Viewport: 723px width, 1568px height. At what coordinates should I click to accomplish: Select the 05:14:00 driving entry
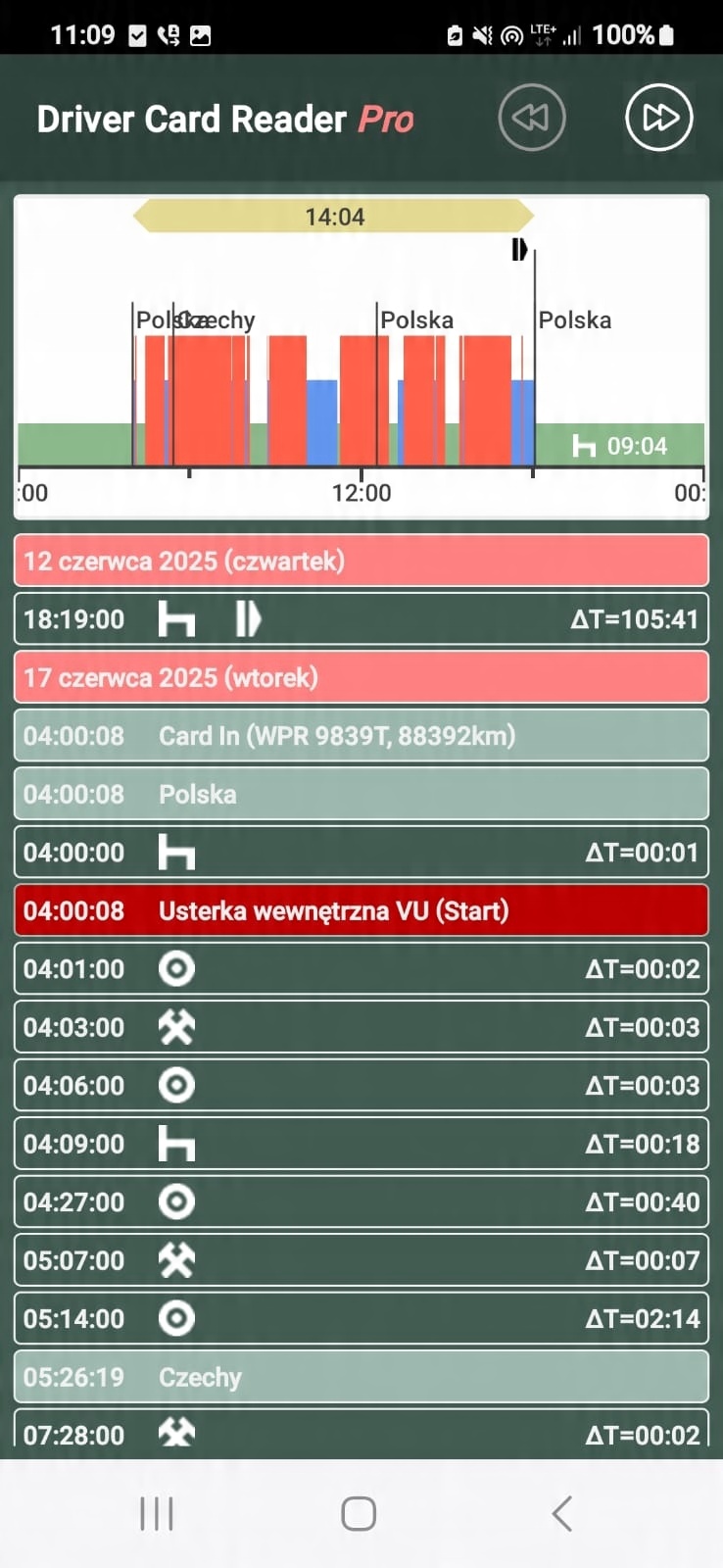(x=361, y=1318)
